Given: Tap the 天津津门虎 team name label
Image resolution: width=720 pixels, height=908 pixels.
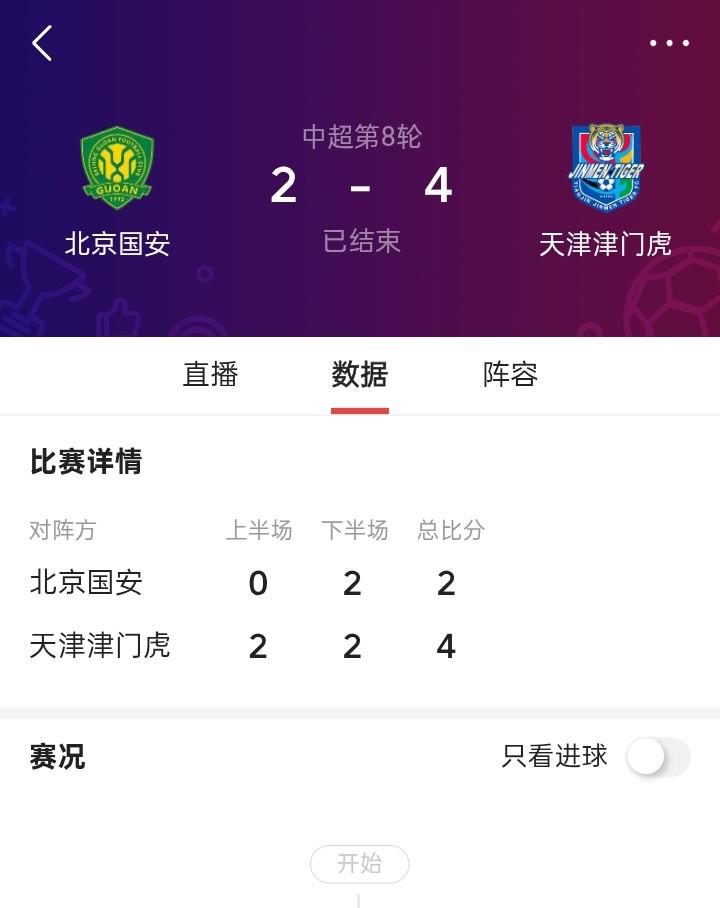Looking at the screenshot, I should pyautogui.click(x=606, y=242).
